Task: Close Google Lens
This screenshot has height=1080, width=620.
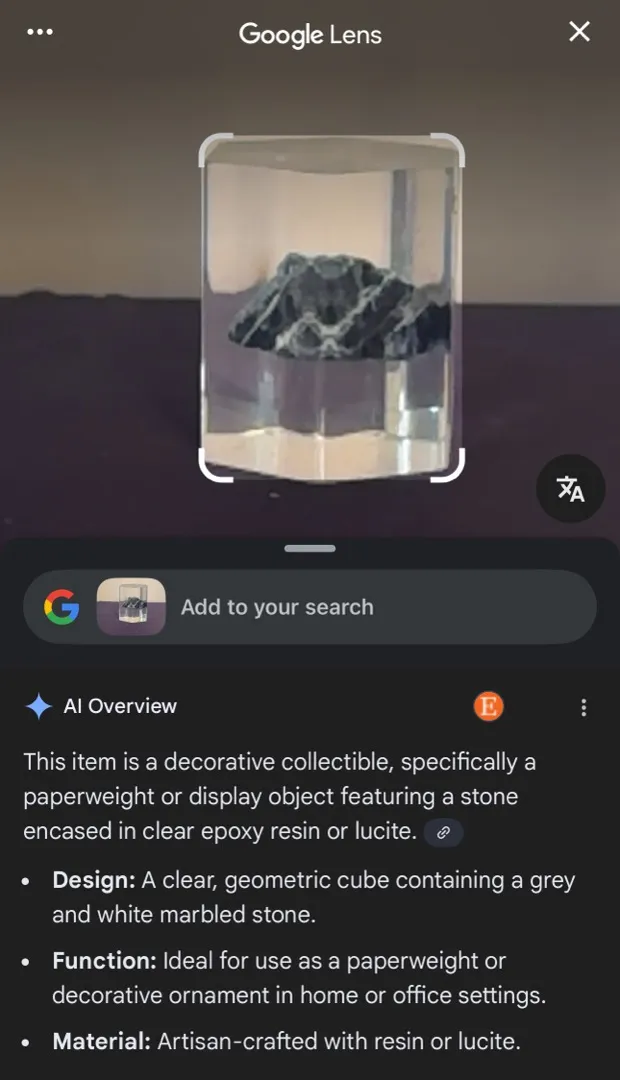Action: click(579, 32)
